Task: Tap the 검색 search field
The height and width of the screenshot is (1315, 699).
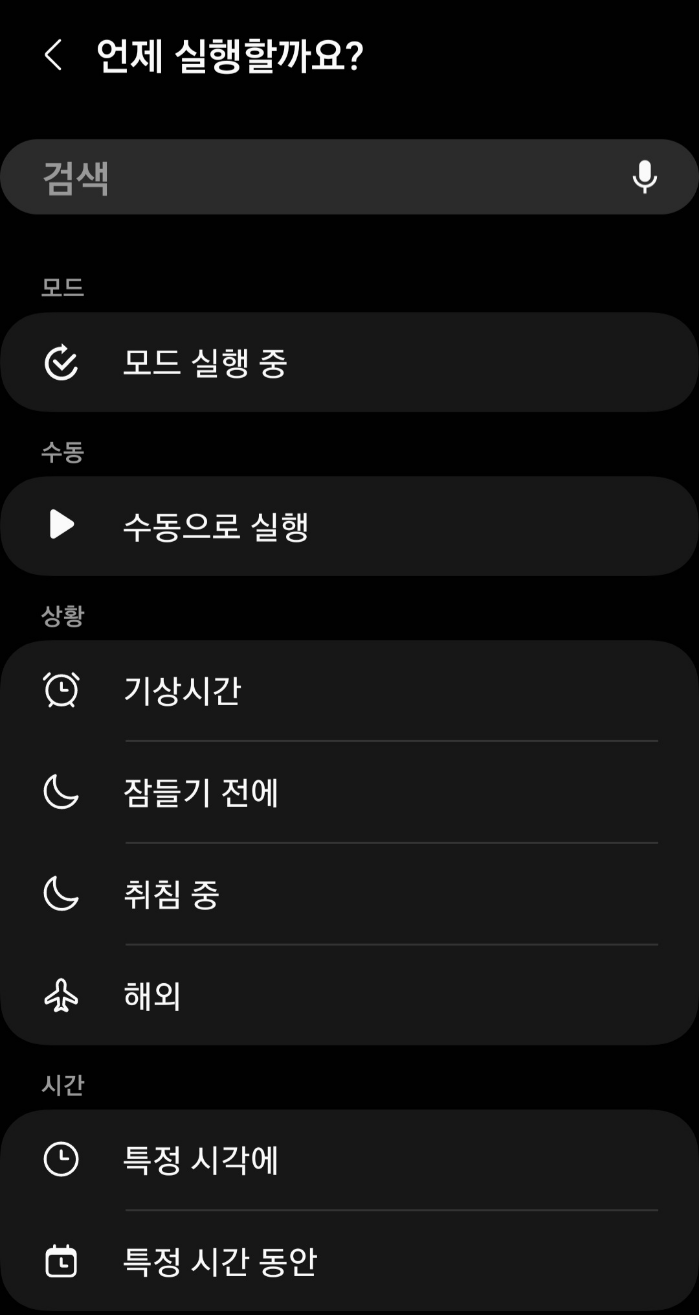Action: [320, 177]
